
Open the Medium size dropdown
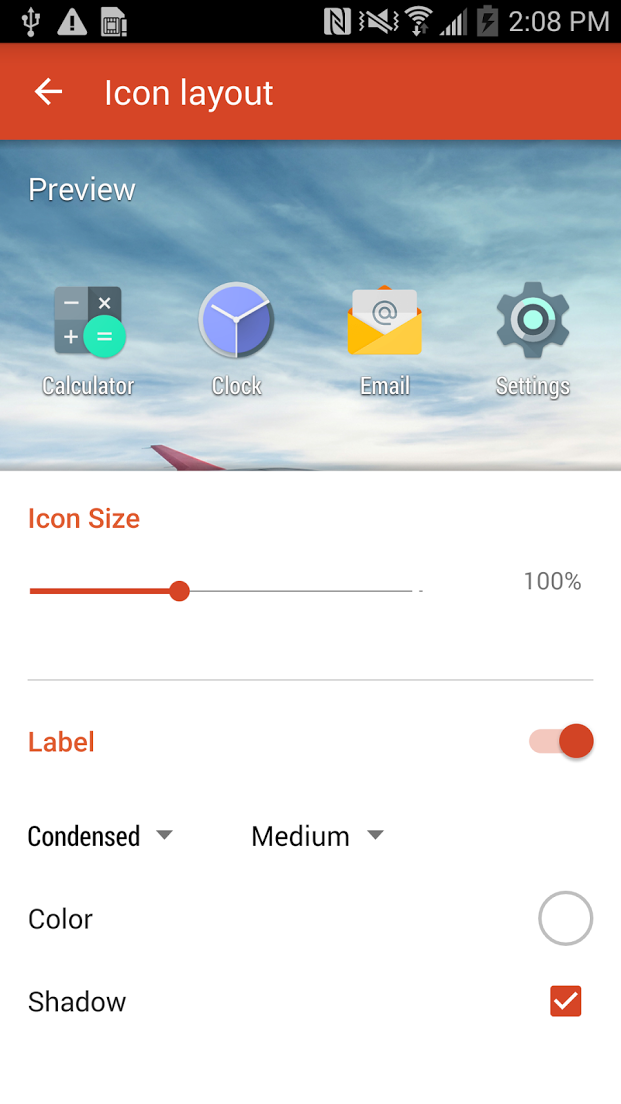click(318, 836)
